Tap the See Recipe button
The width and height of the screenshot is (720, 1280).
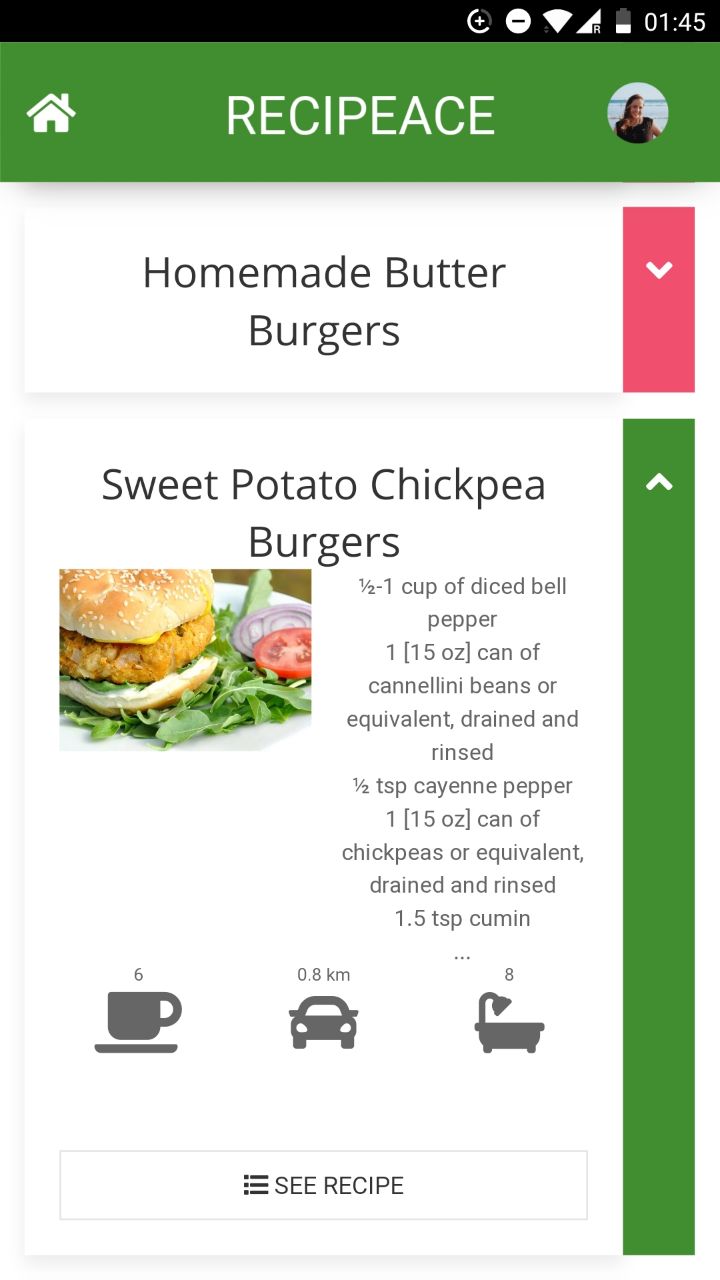(x=323, y=1185)
